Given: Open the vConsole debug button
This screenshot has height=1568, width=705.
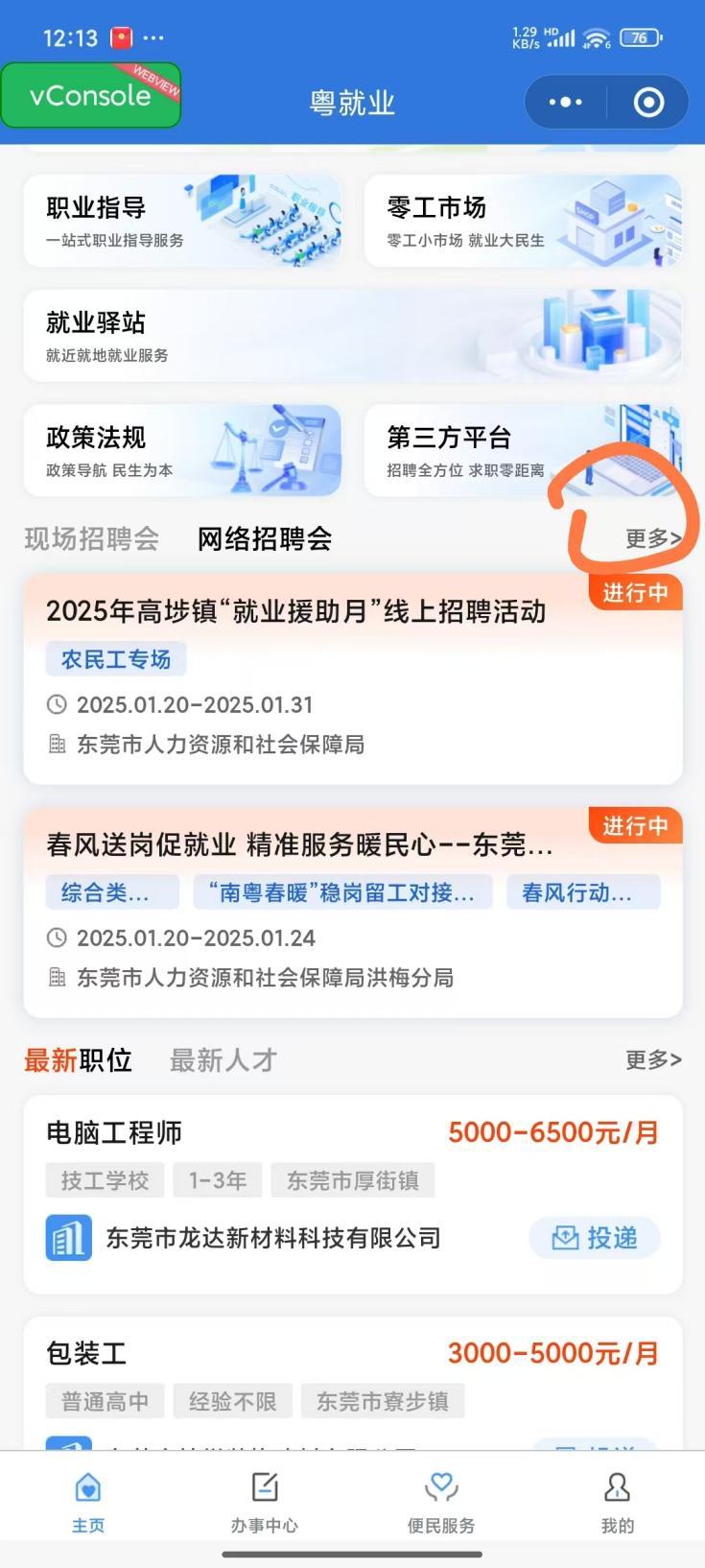Looking at the screenshot, I should 90,95.
